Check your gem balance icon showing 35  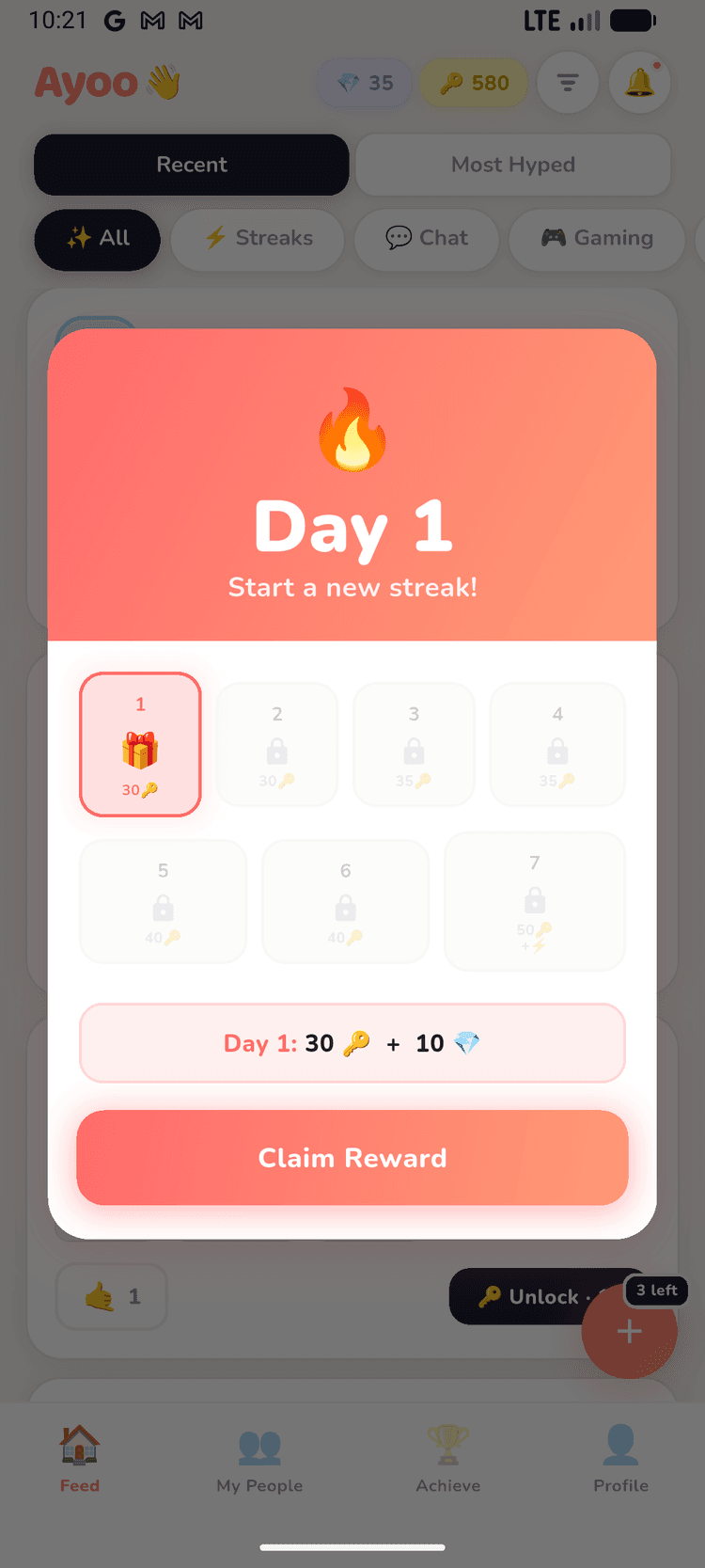point(364,83)
